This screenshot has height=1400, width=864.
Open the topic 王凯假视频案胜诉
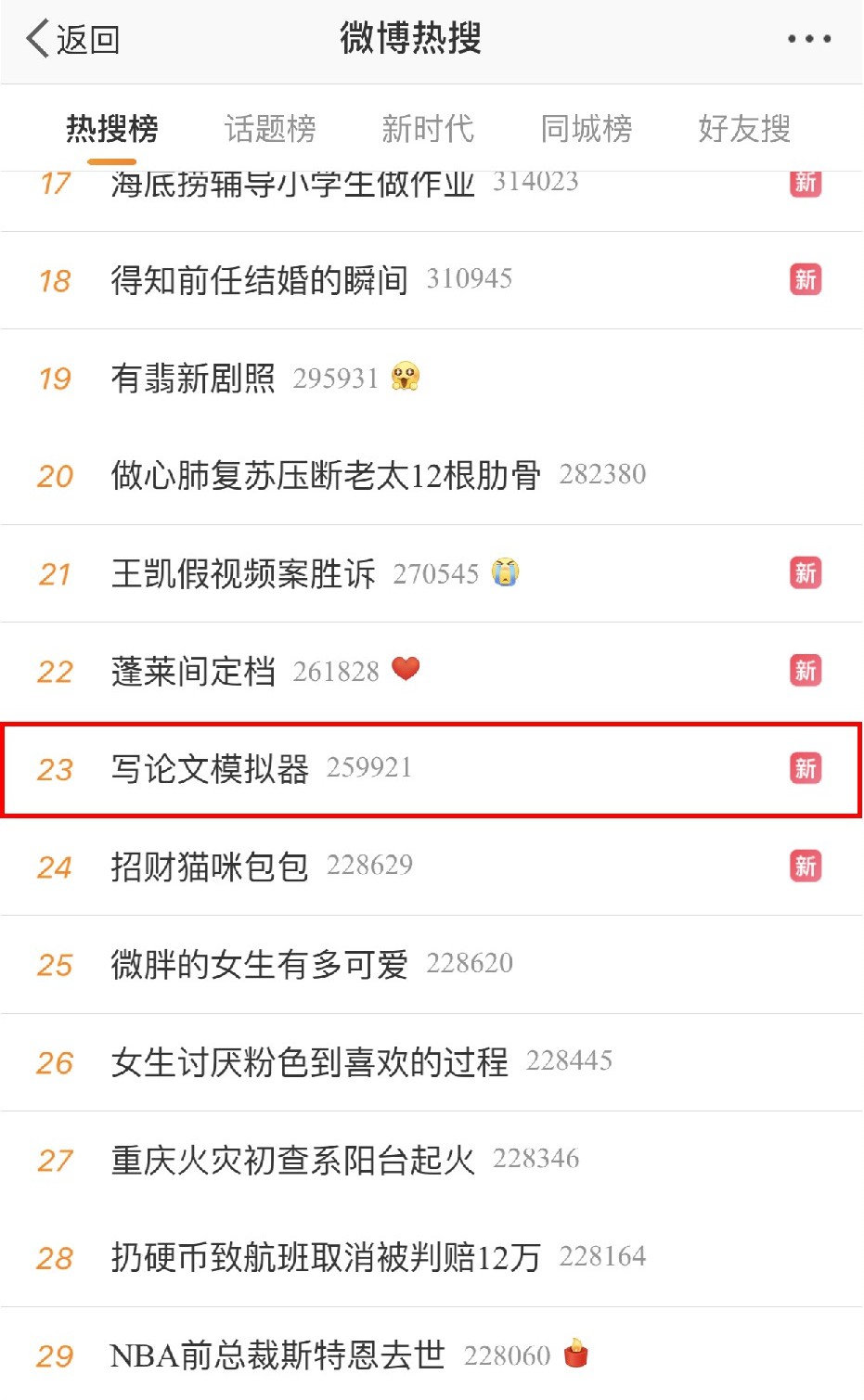pyautogui.click(x=432, y=573)
